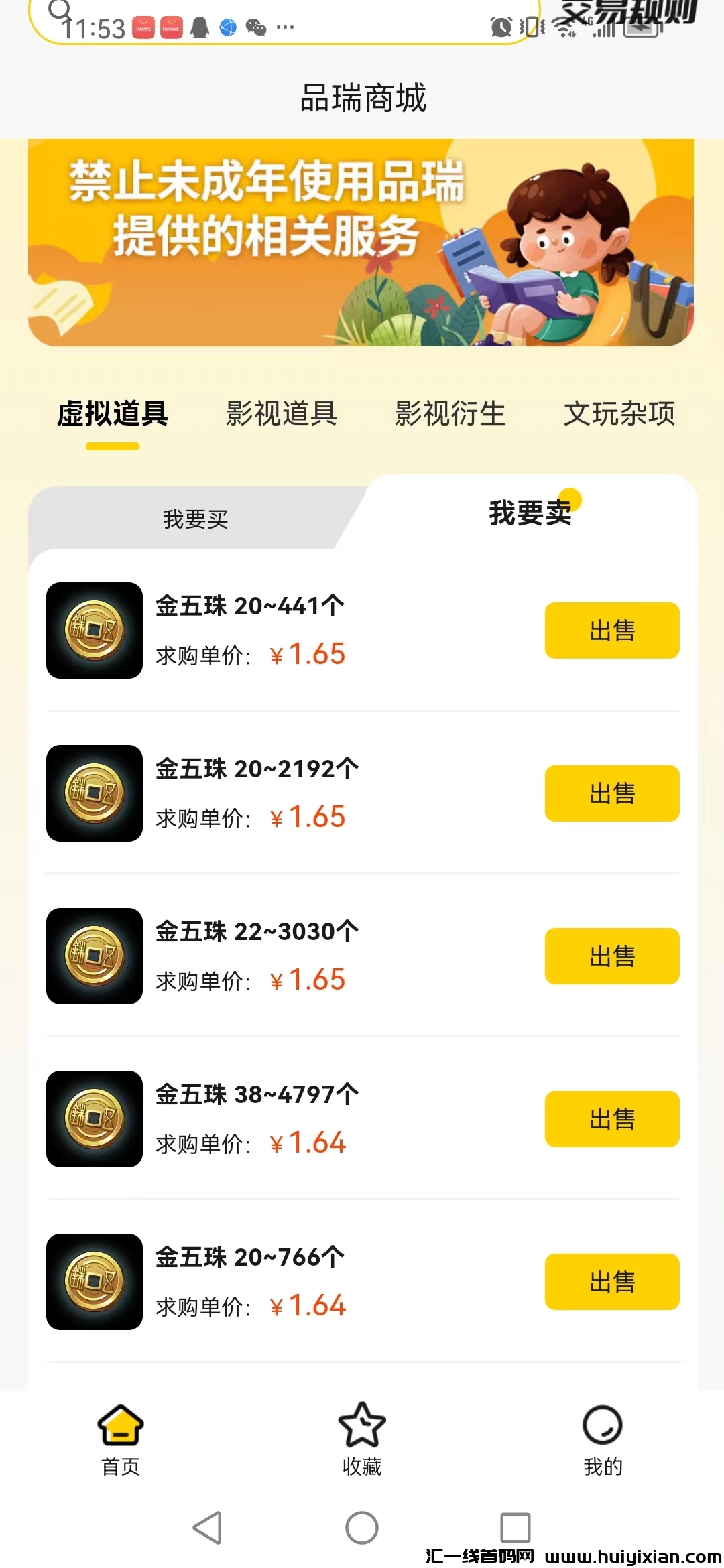Screen dimensions: 724x1568
Task: Hit 出售 on 金五珠 22~3030个
Action: (612, 956)
